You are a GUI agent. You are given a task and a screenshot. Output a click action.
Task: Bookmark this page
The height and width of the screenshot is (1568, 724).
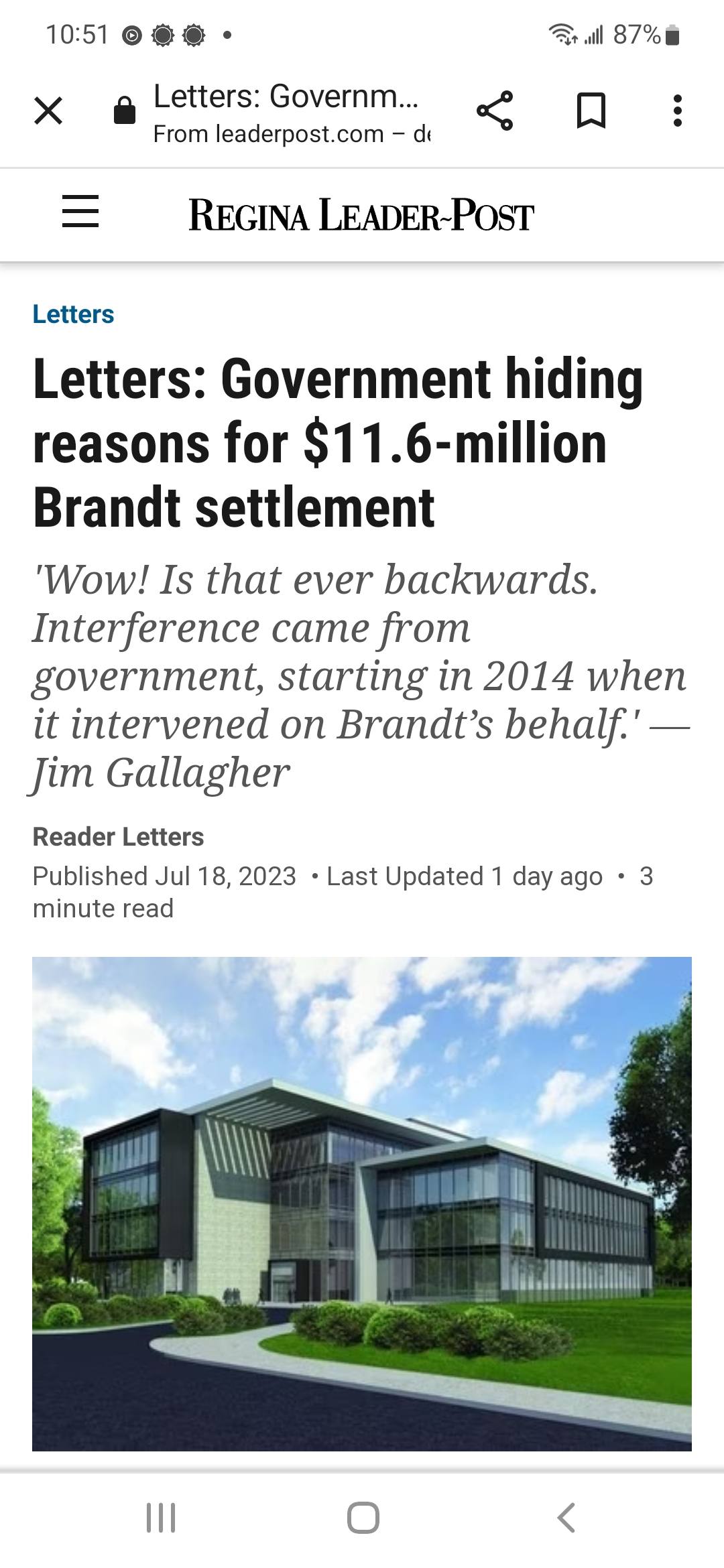pyautogui.click(x=591, y=111)
